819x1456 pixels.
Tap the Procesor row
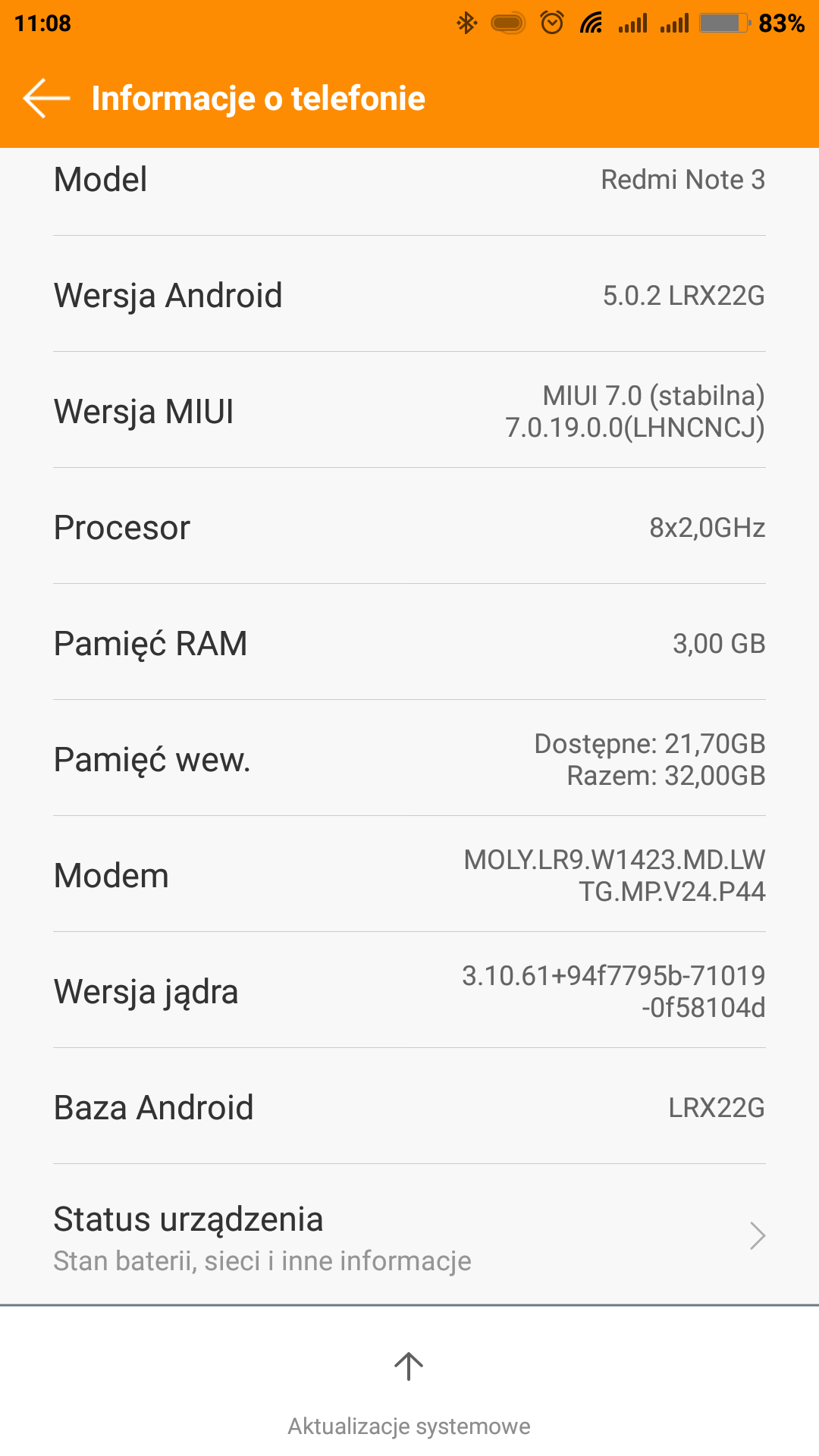click(409, 527)
